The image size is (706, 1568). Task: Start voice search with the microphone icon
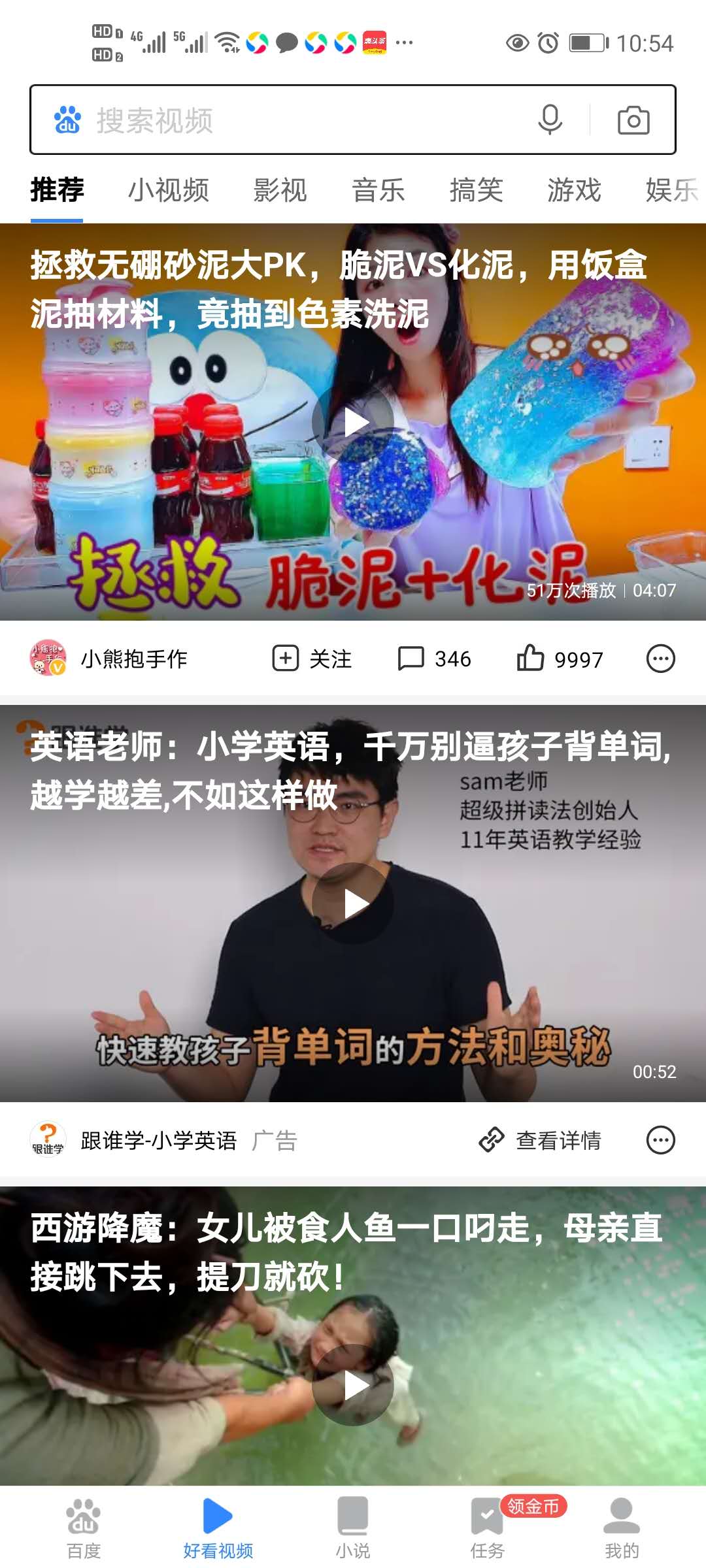coord(550,120)
